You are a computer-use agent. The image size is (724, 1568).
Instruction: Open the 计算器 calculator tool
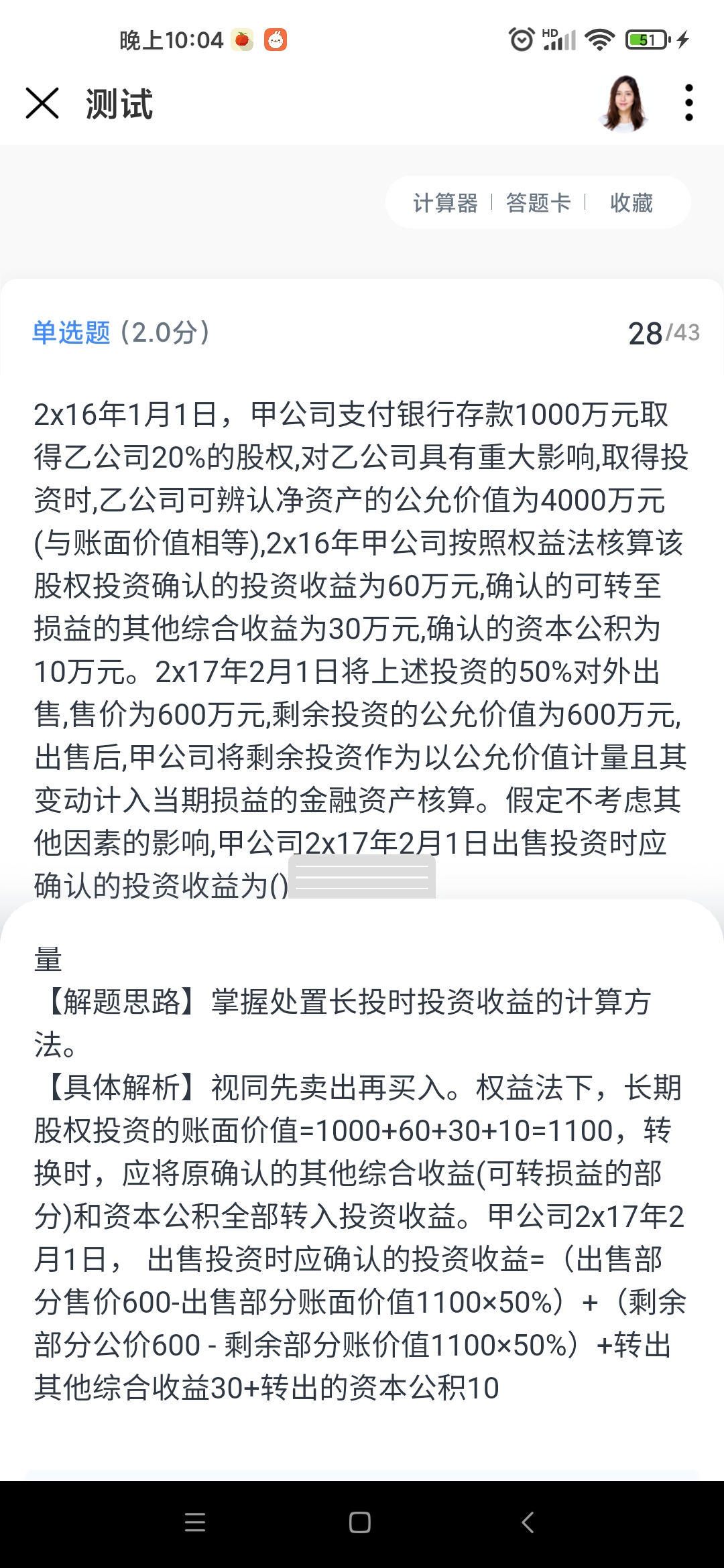[445, 202]
